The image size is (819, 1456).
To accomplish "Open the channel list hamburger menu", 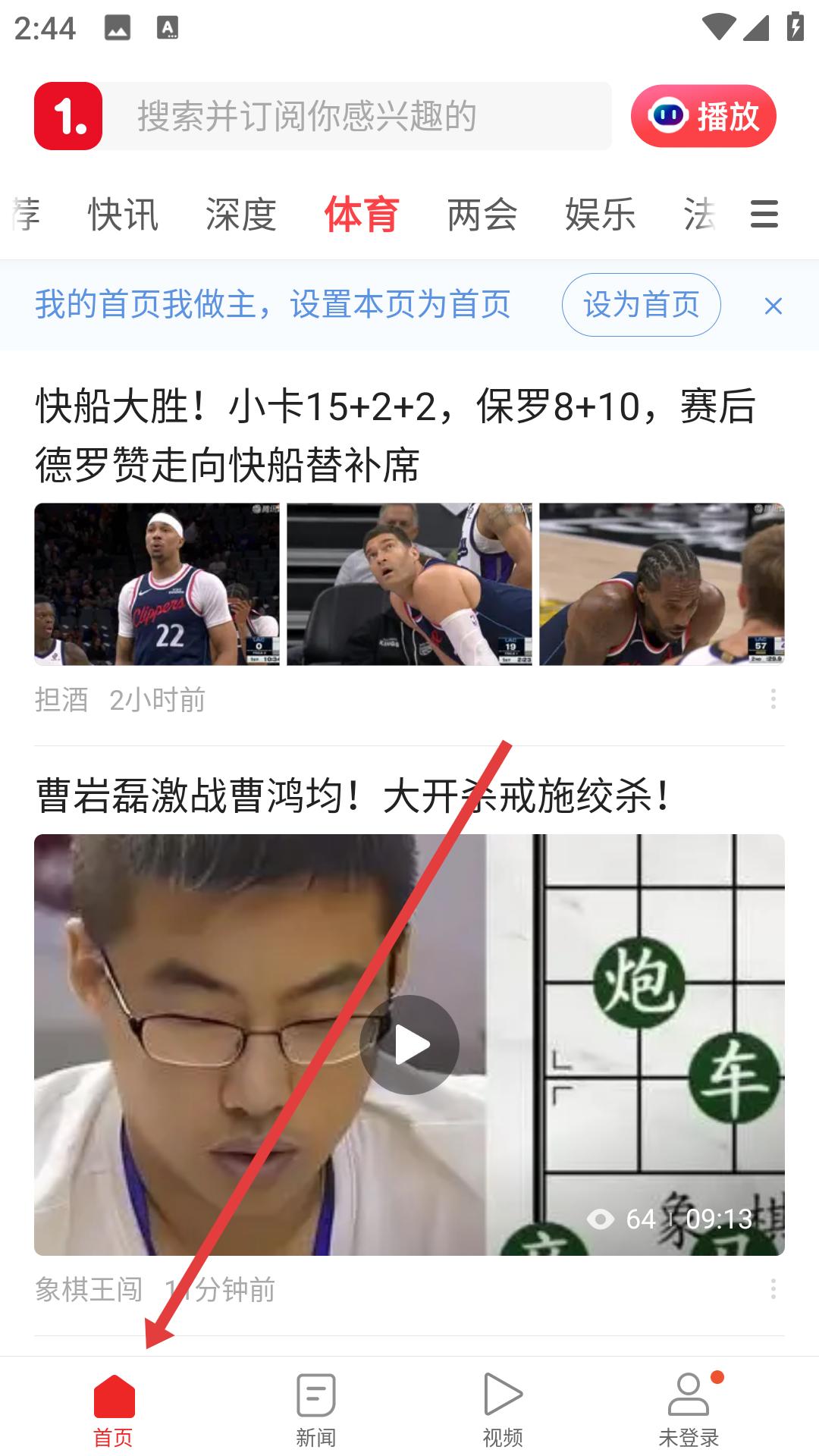I will coord(764,215).
